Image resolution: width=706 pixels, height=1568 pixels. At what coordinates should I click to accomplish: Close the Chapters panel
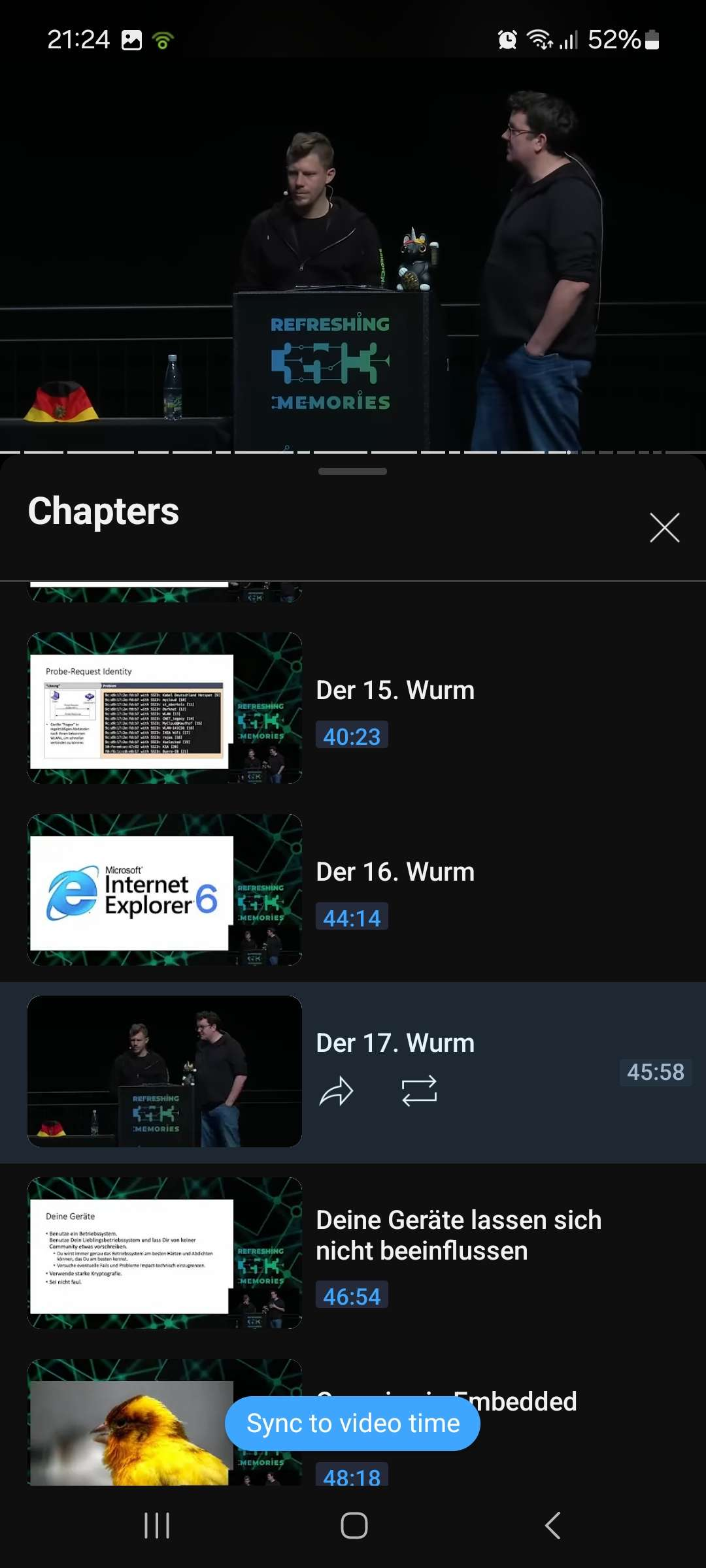pos(664,527)
